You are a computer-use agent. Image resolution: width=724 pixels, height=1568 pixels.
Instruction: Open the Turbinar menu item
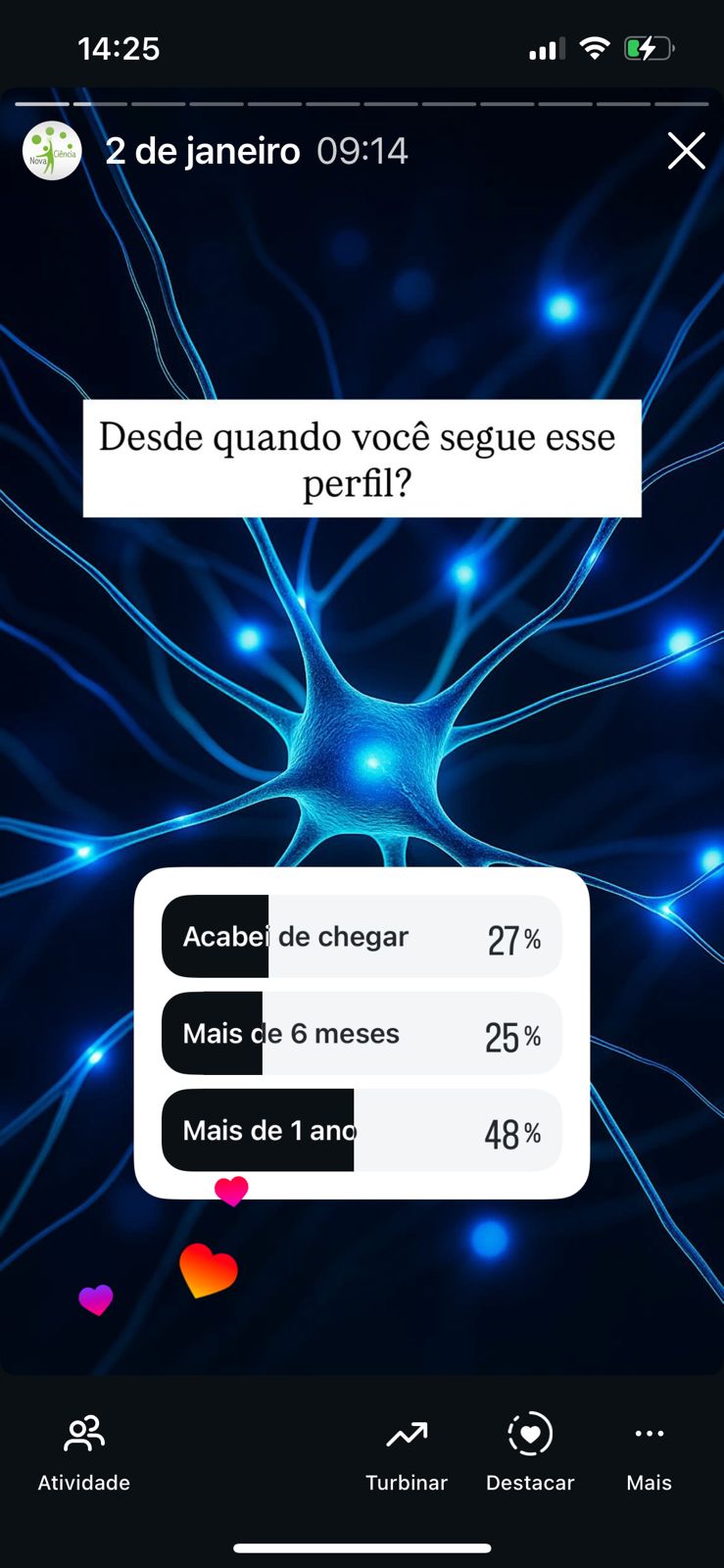[407, 1482]
